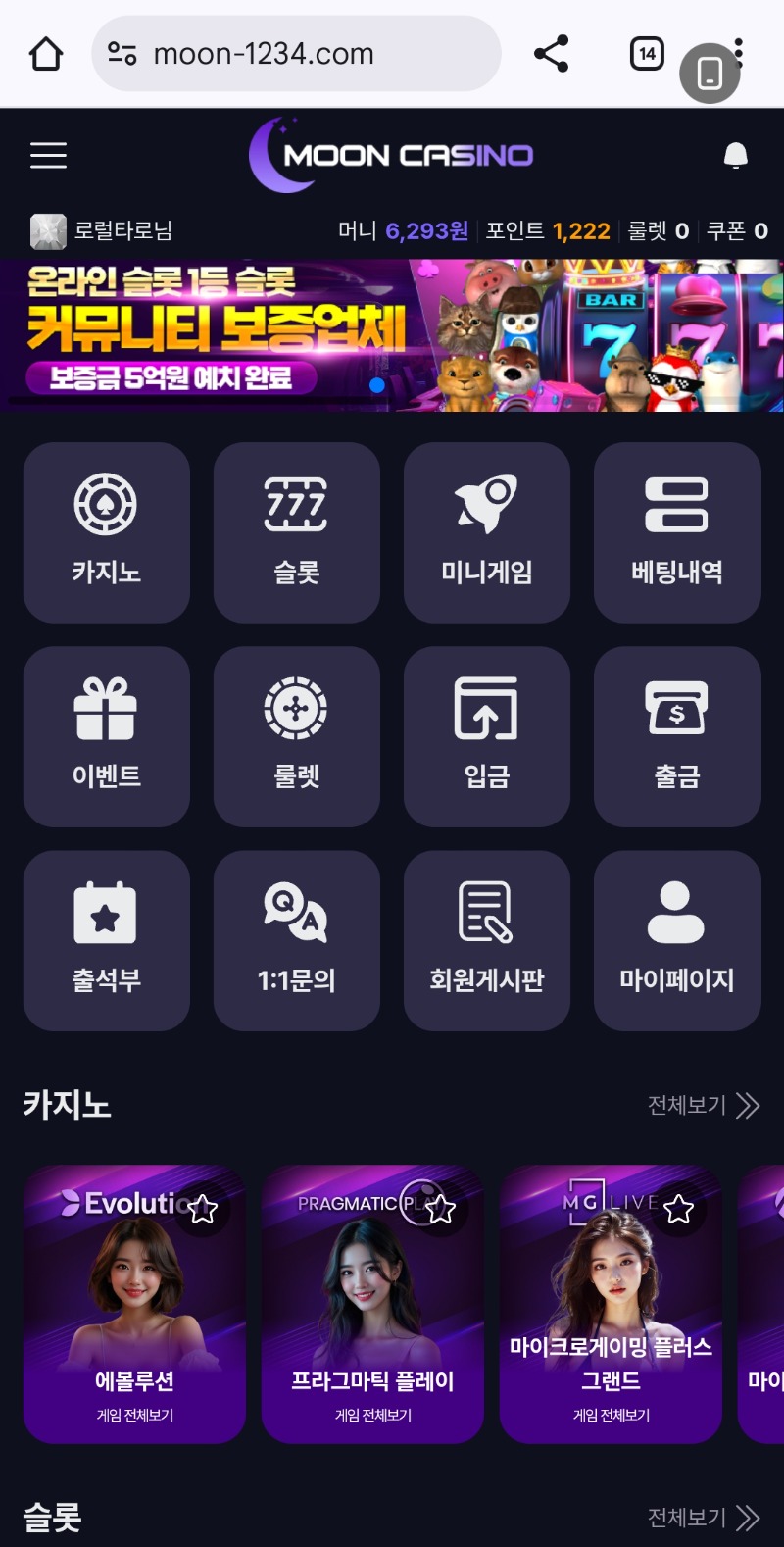
Task: Go to 입금 deposit page
Action: coord(487,735)
